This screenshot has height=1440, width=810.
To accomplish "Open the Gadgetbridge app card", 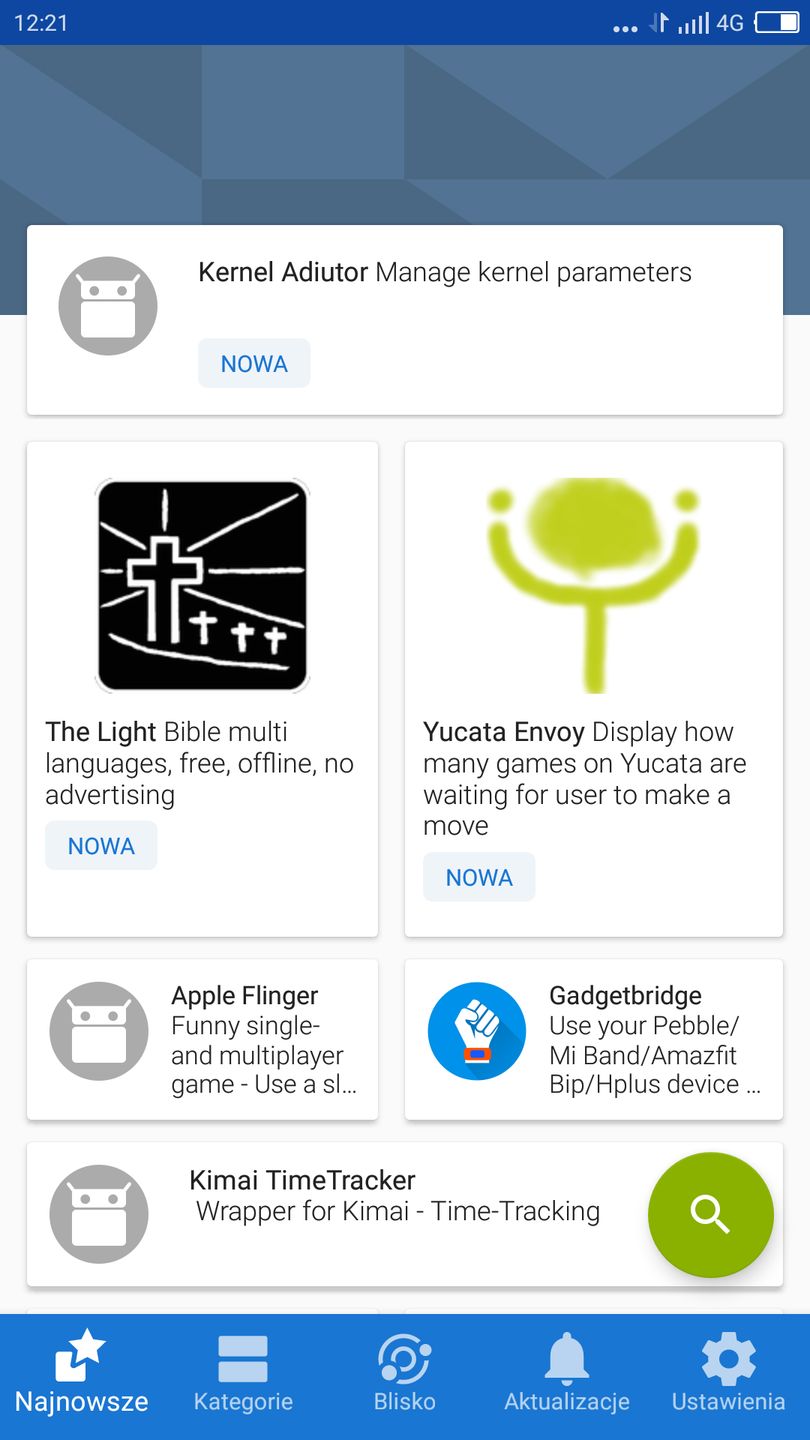I will [593, 1039].
